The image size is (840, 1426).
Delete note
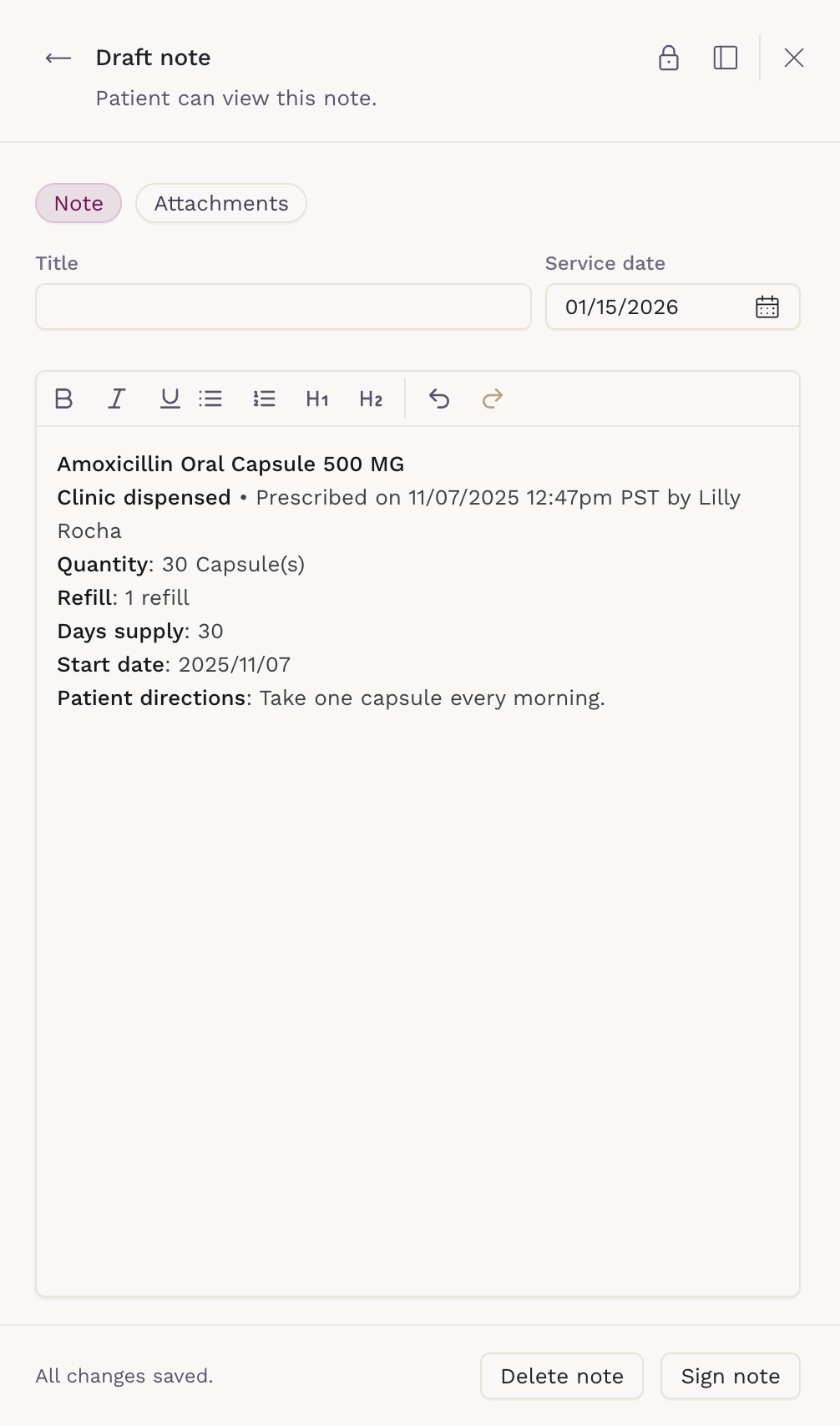pos(561,1376)
